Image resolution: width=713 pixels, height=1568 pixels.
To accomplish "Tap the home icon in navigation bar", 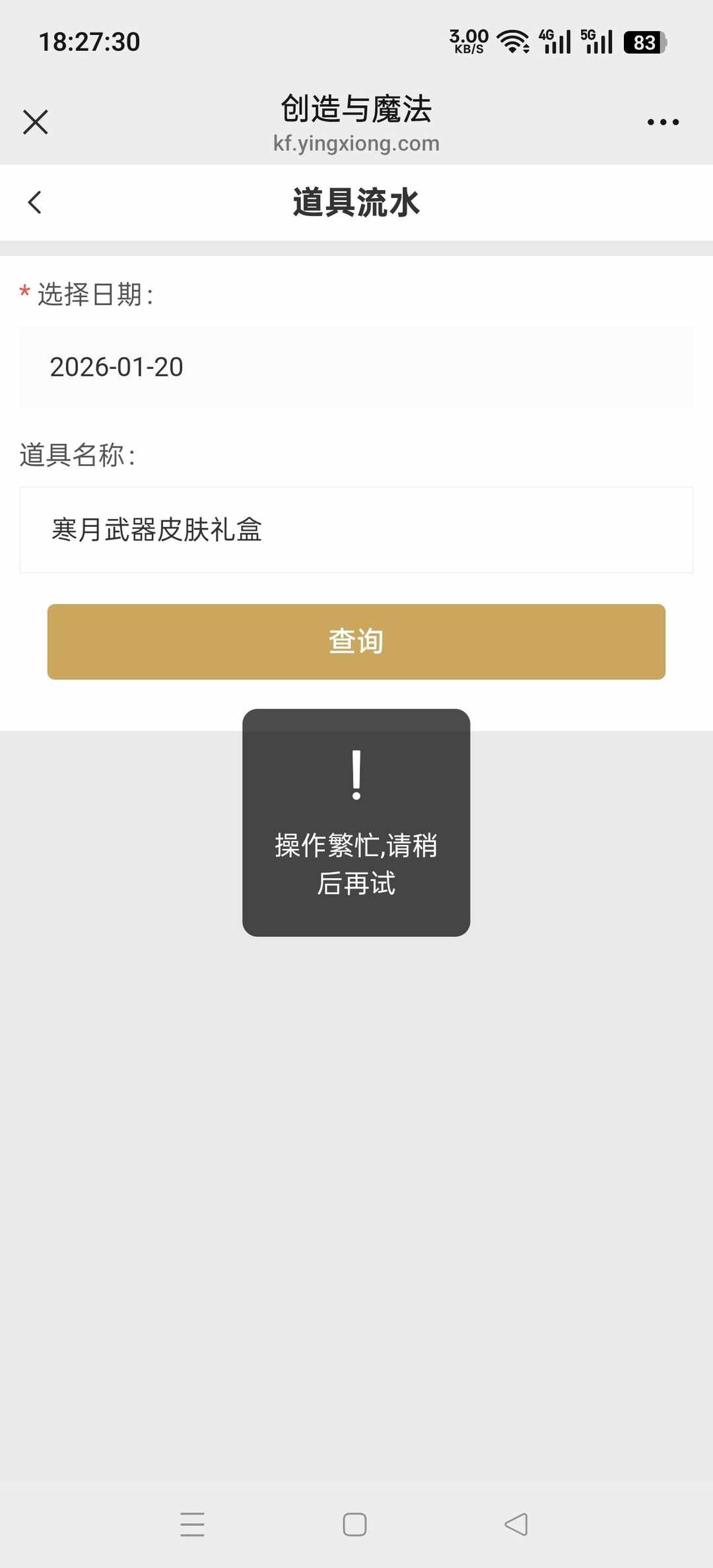I will click(x=355, y=1525).
